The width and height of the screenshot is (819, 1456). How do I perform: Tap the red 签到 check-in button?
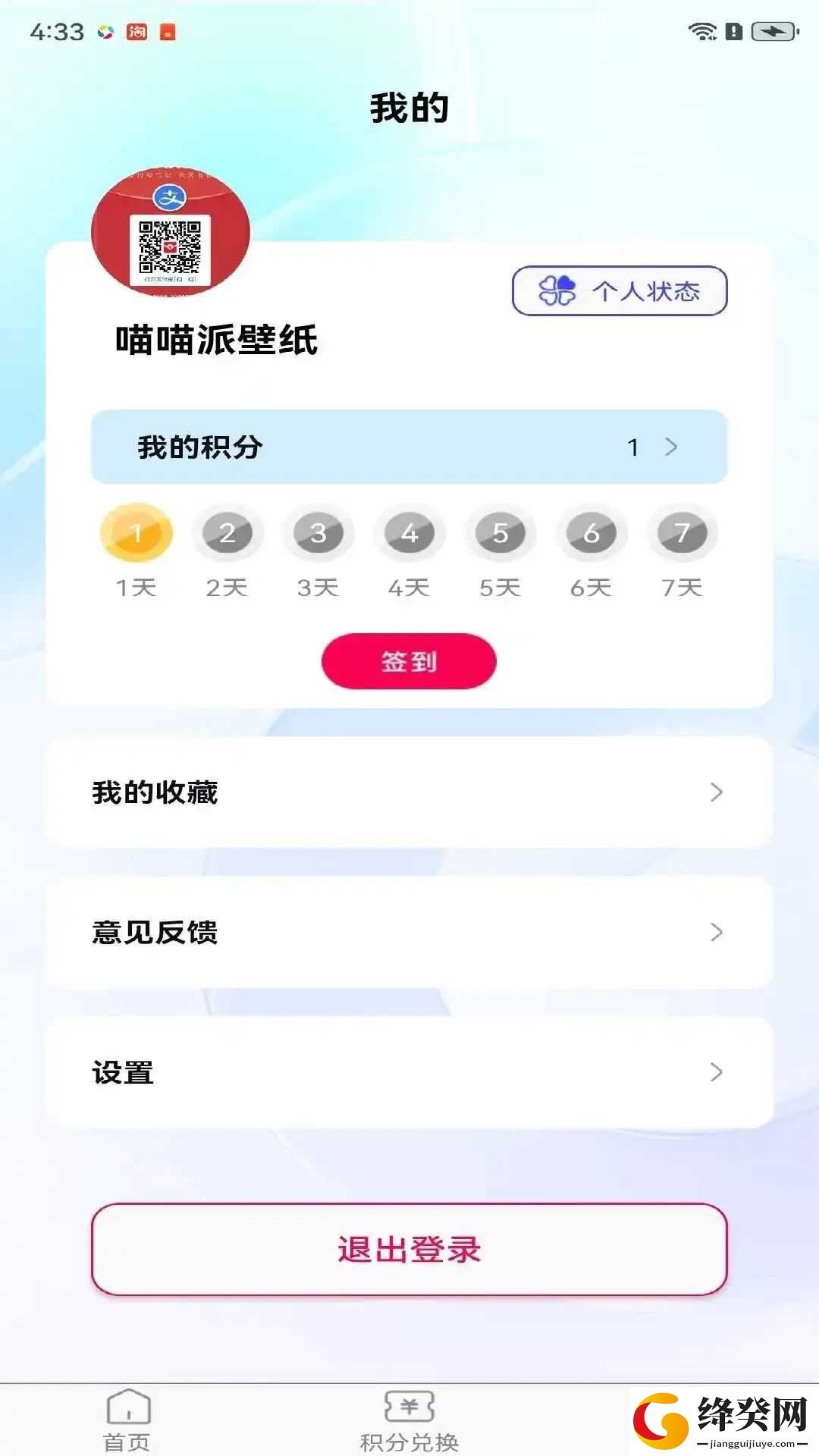[409, 661]
